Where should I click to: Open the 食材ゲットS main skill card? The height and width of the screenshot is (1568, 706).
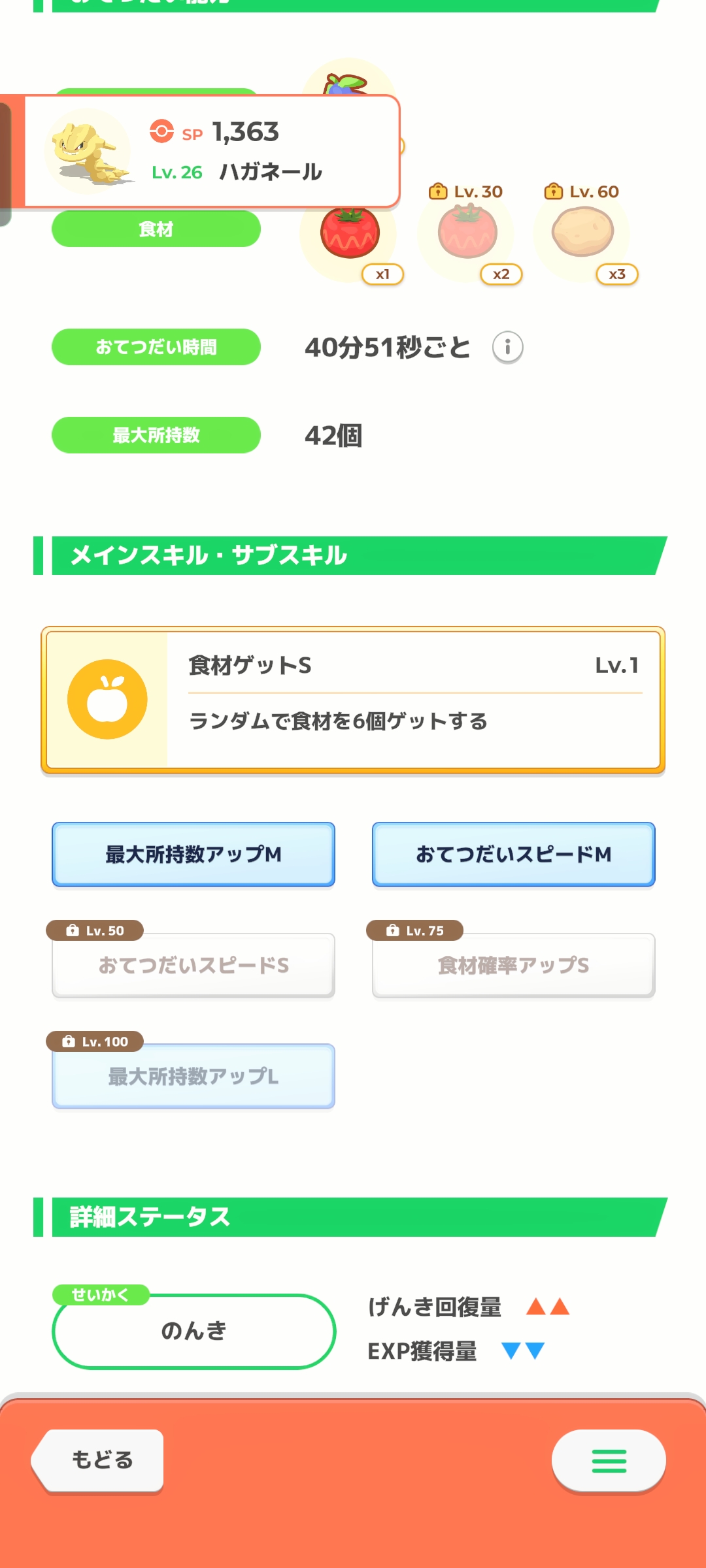tap(353, 700)
